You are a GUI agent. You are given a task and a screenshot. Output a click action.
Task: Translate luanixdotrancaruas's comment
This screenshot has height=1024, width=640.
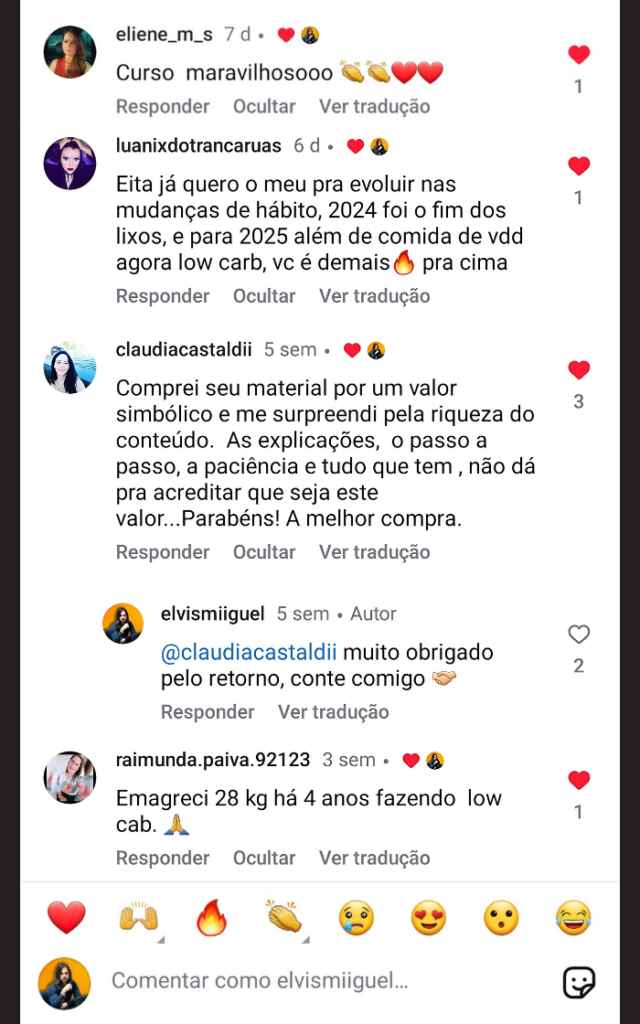374,296
